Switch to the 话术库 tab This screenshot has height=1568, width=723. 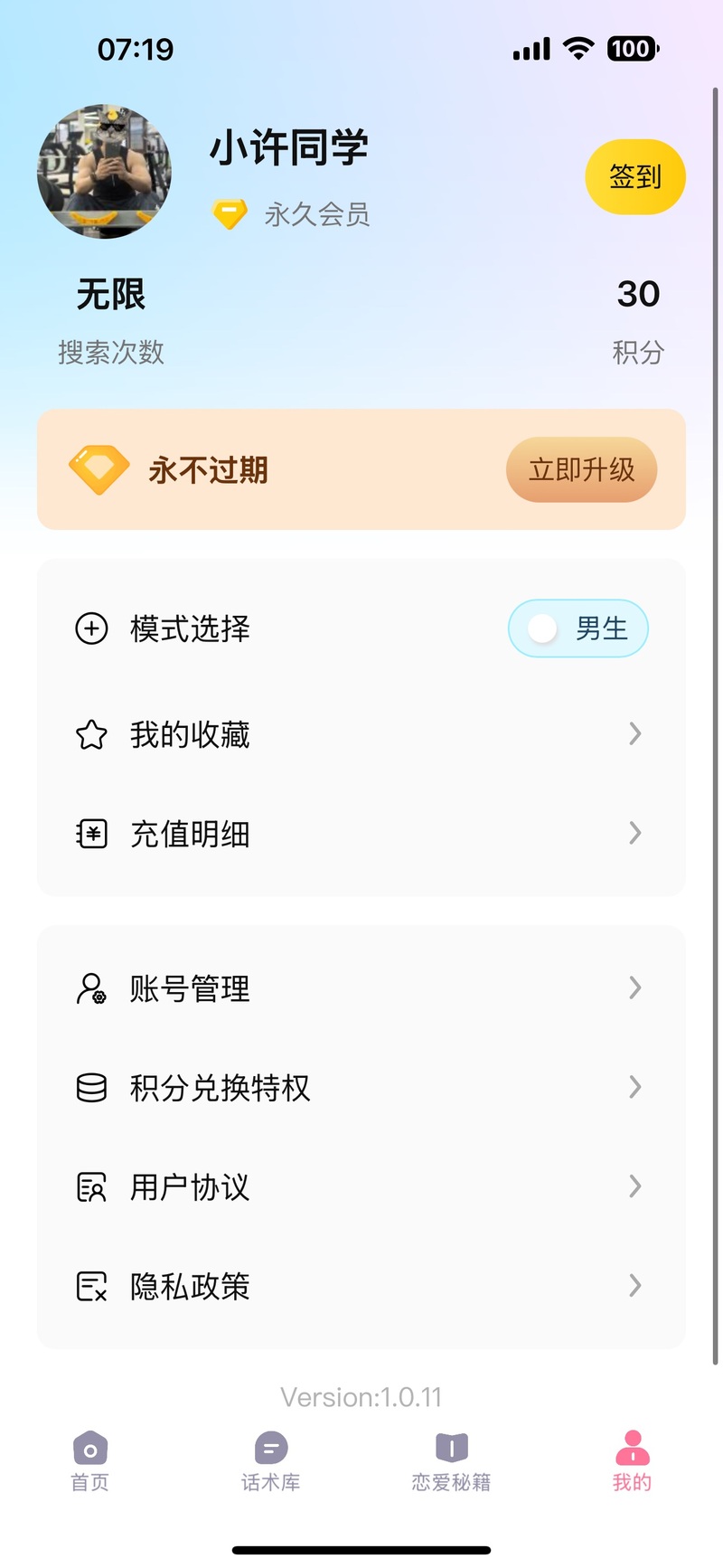[x=271, y=1461]
